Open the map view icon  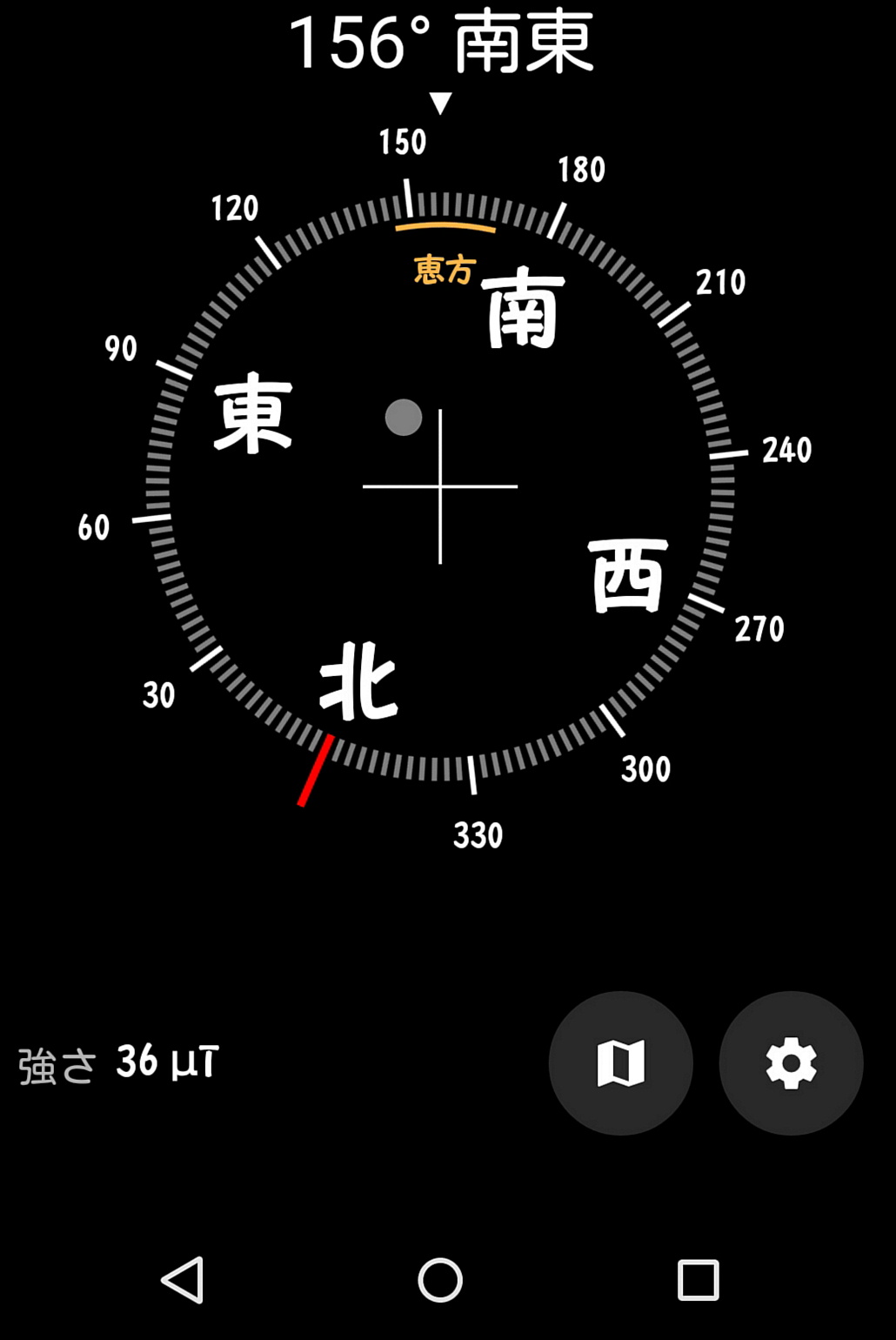pos(620,1062)
